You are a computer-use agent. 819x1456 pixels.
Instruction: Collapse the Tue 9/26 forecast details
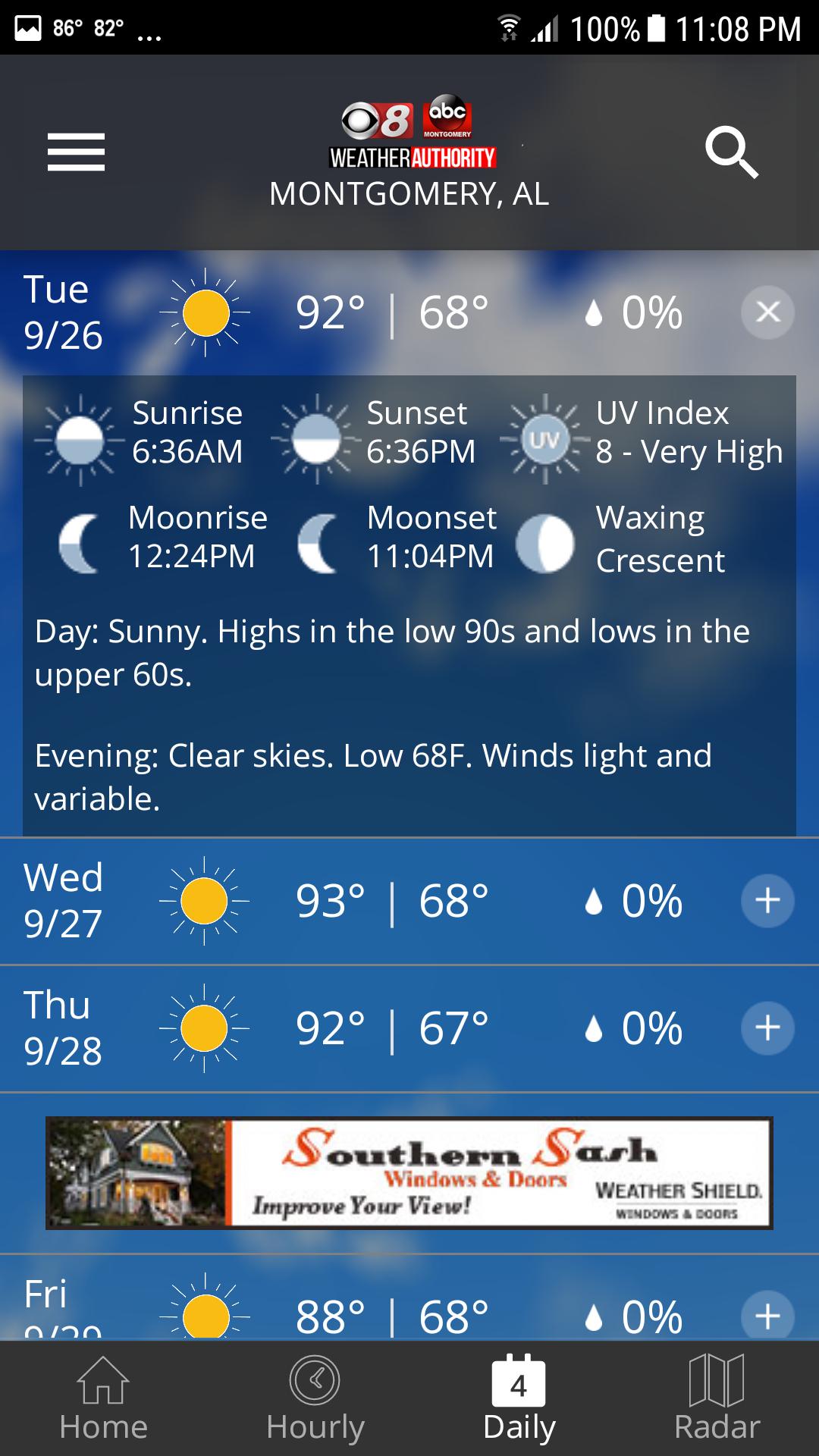point(767,312)
